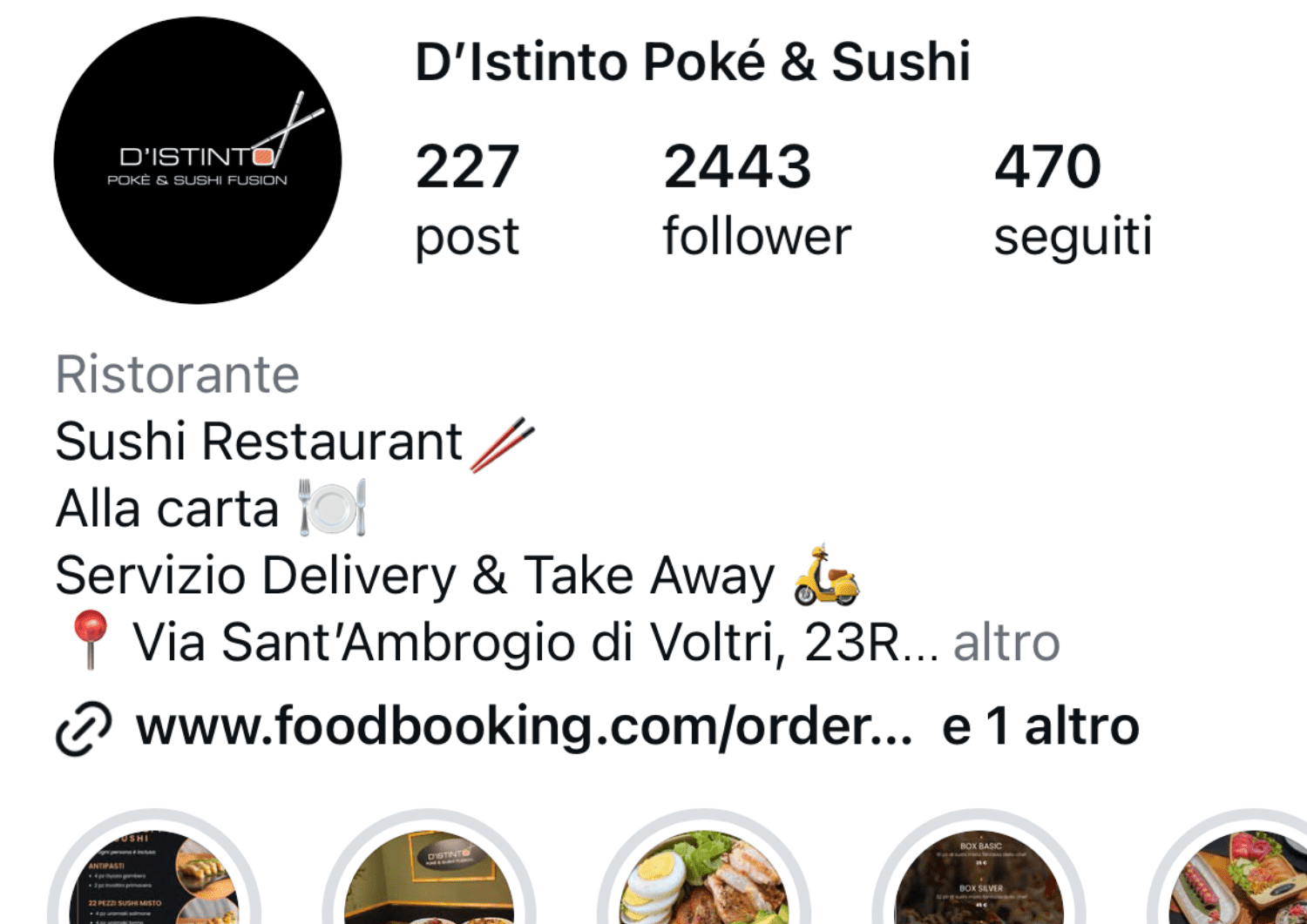Viewport: 1307px width, 924px height.
Task: Open the highlight showing the Antipasti menu
Action: [154, 878]
